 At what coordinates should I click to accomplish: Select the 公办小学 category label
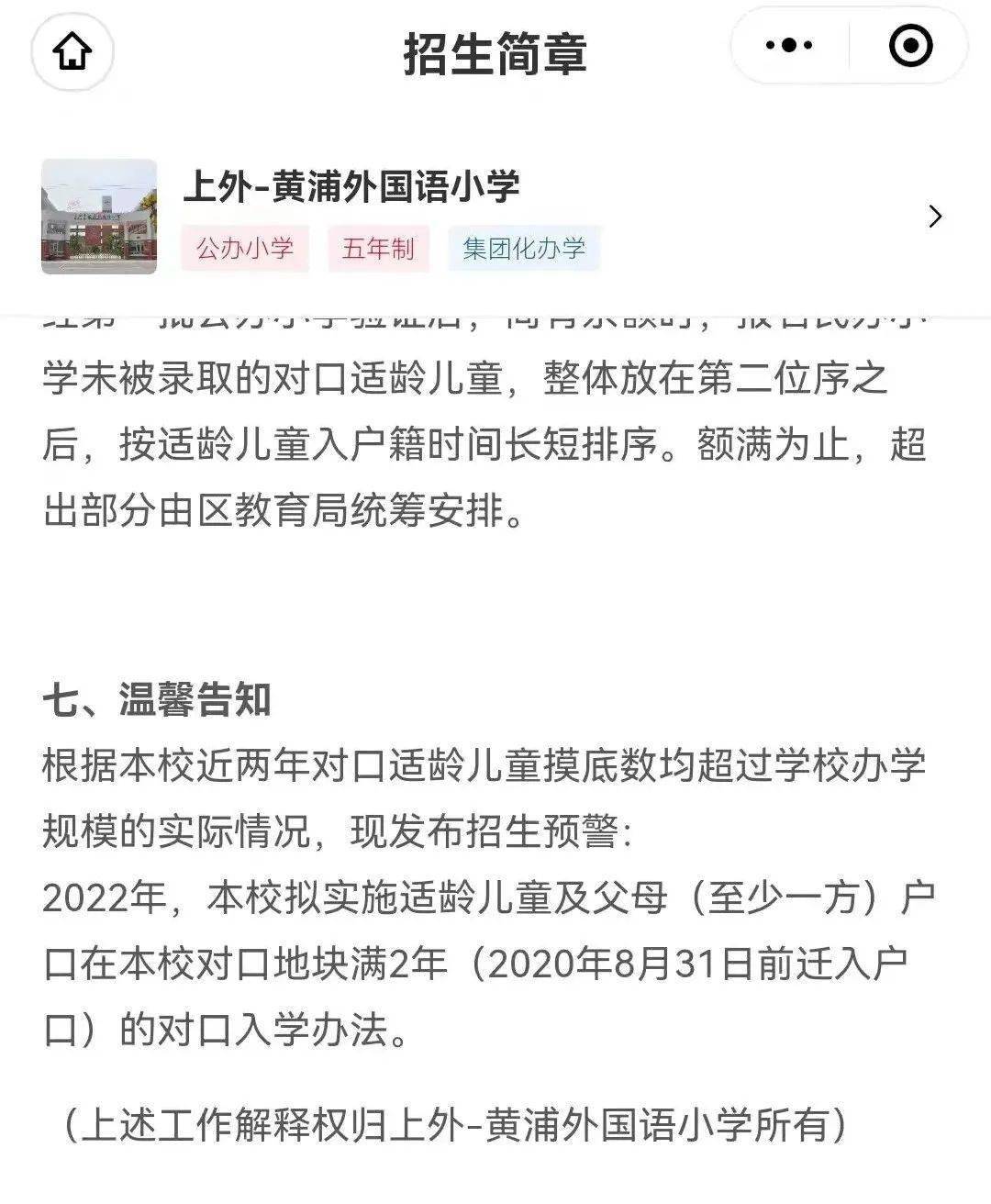[246, 249]
